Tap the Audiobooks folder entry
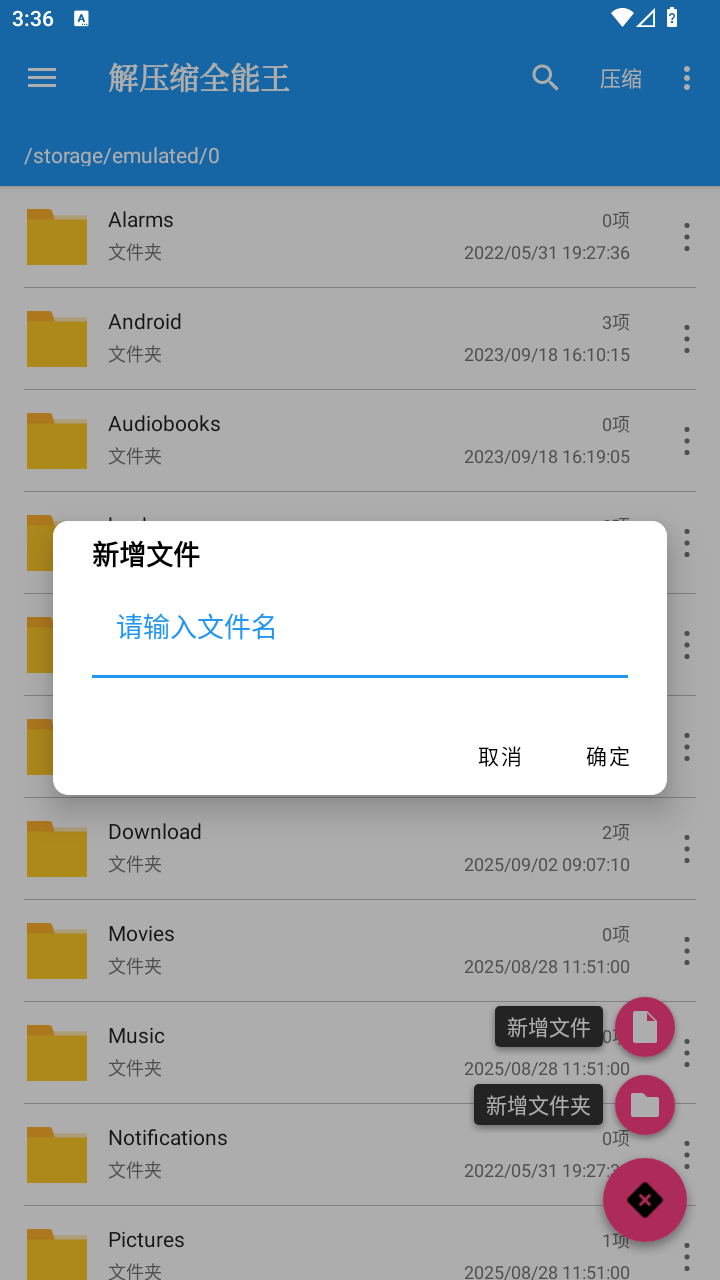The width and height of the screenshot is (720, 1280). pyautogui.click(x=300, y=440)
